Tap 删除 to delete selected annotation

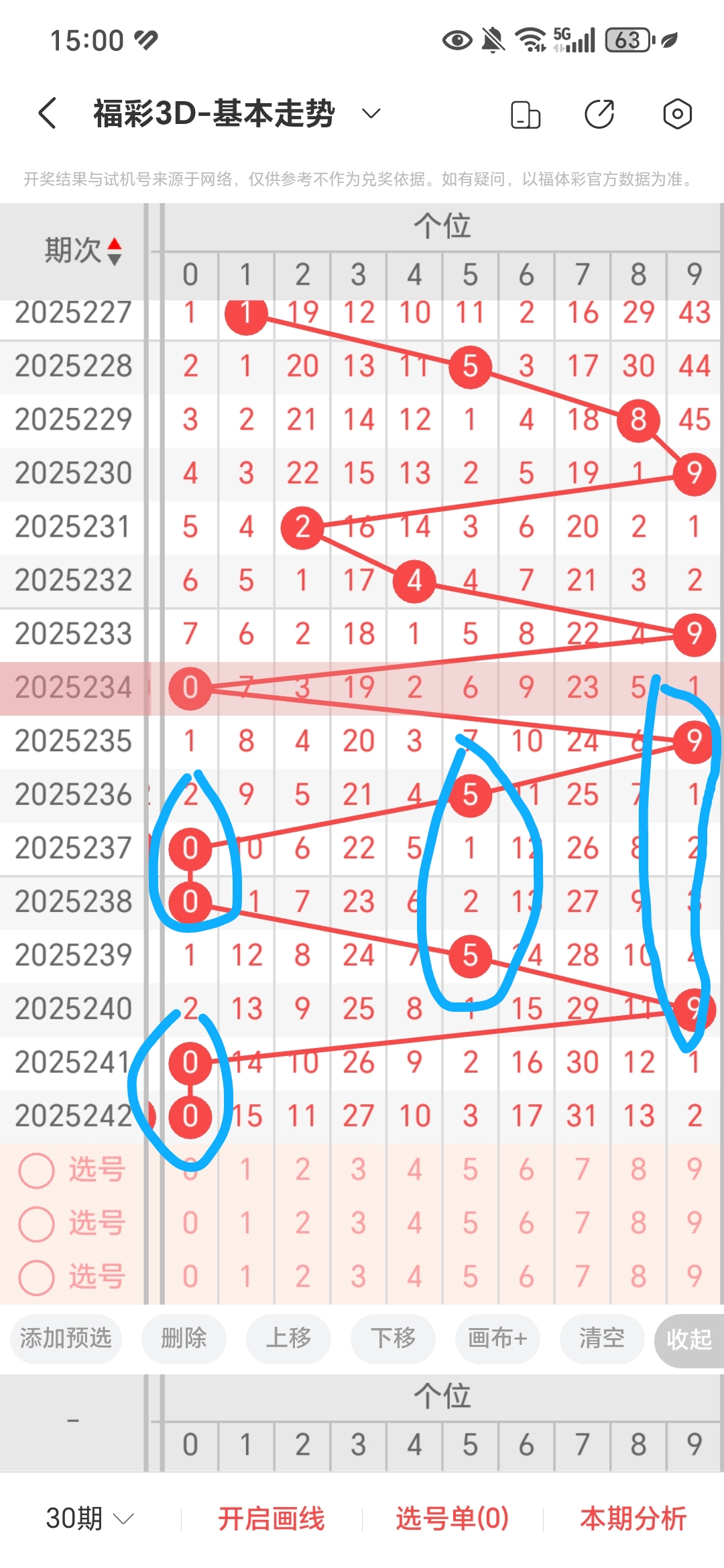(x=184, y=1339)
